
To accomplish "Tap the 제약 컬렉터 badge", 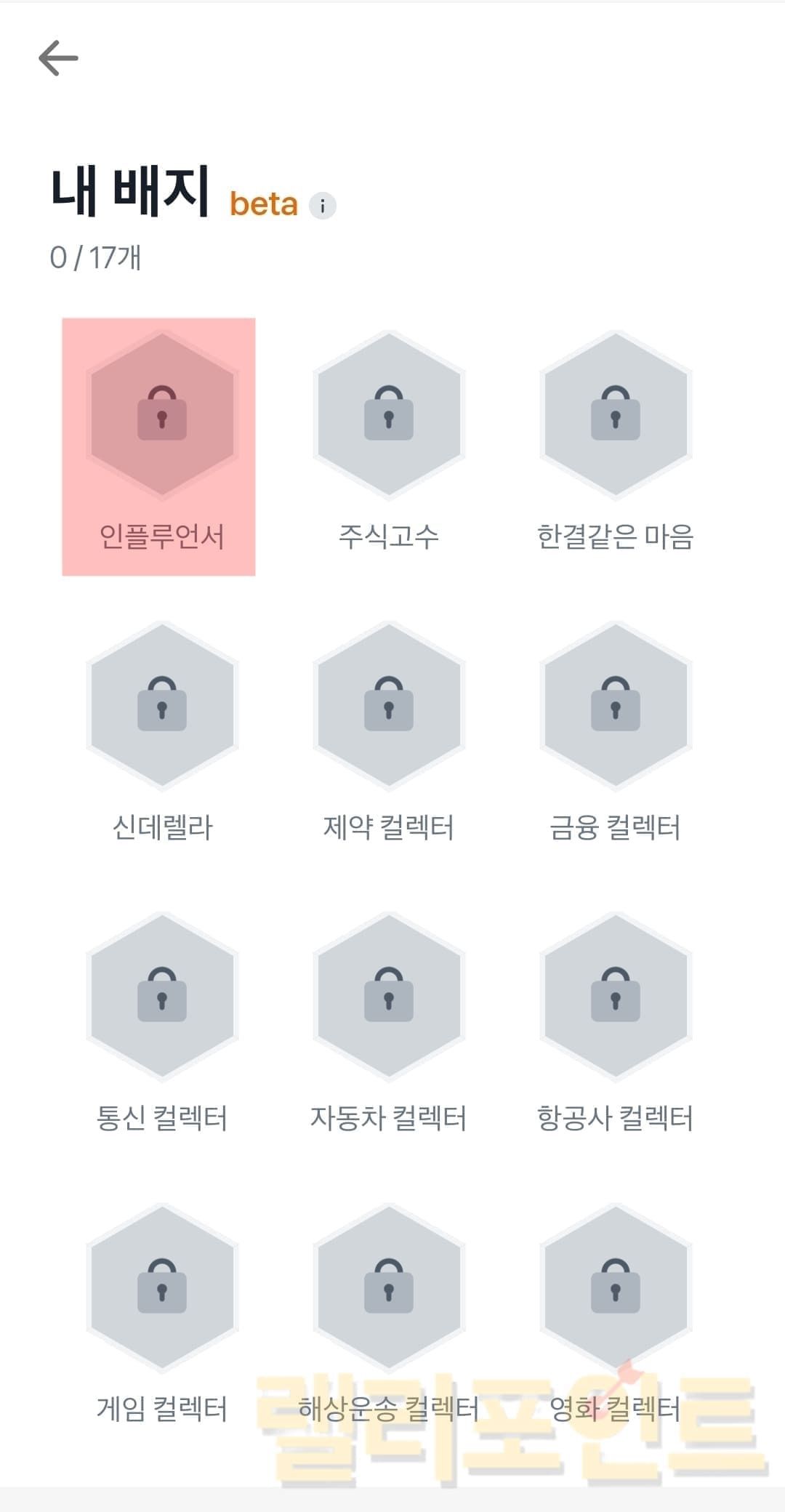I will coord(389,706).
